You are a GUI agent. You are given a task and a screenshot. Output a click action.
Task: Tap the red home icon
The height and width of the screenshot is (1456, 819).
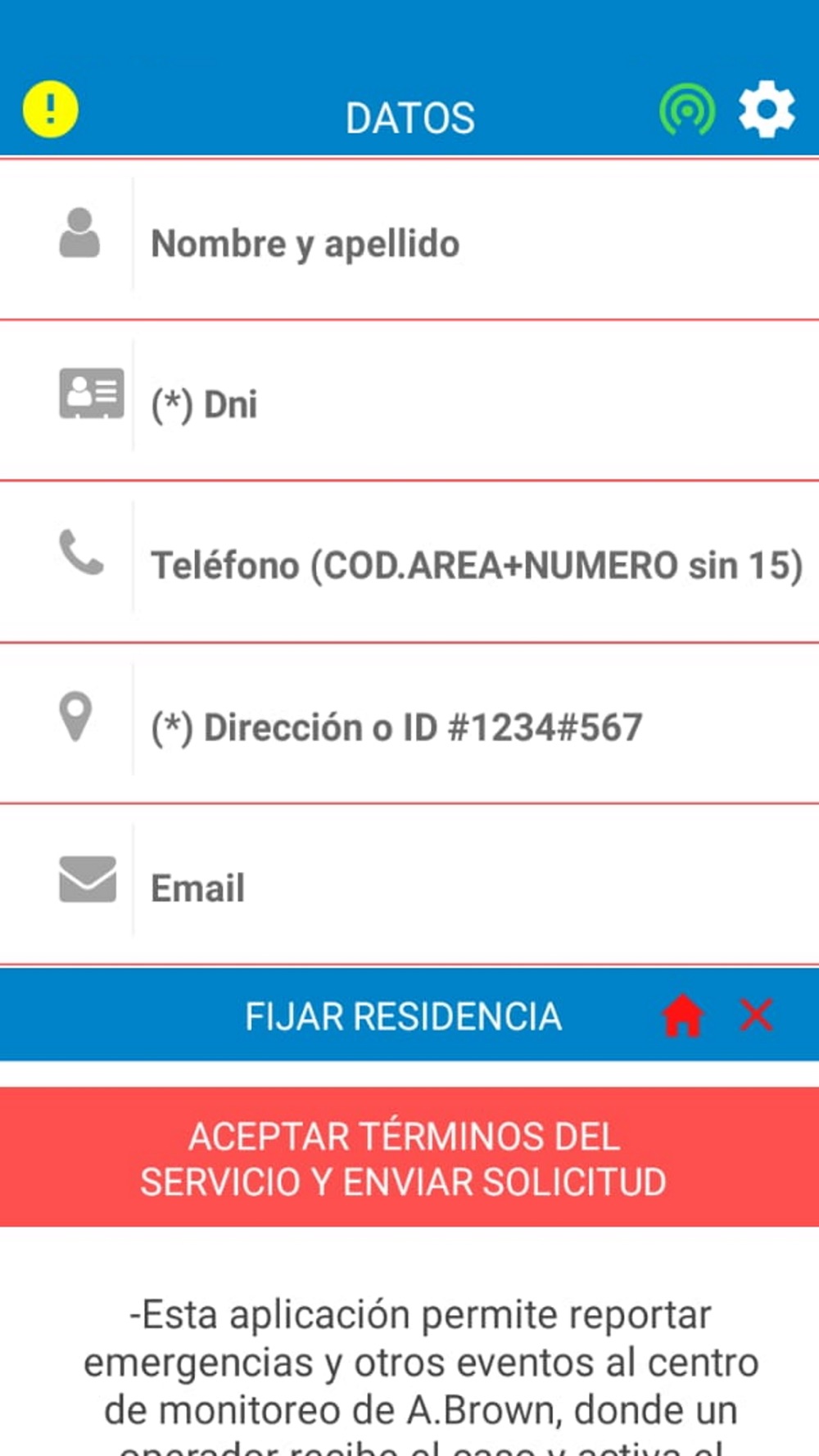click(x=683, y=1015)
